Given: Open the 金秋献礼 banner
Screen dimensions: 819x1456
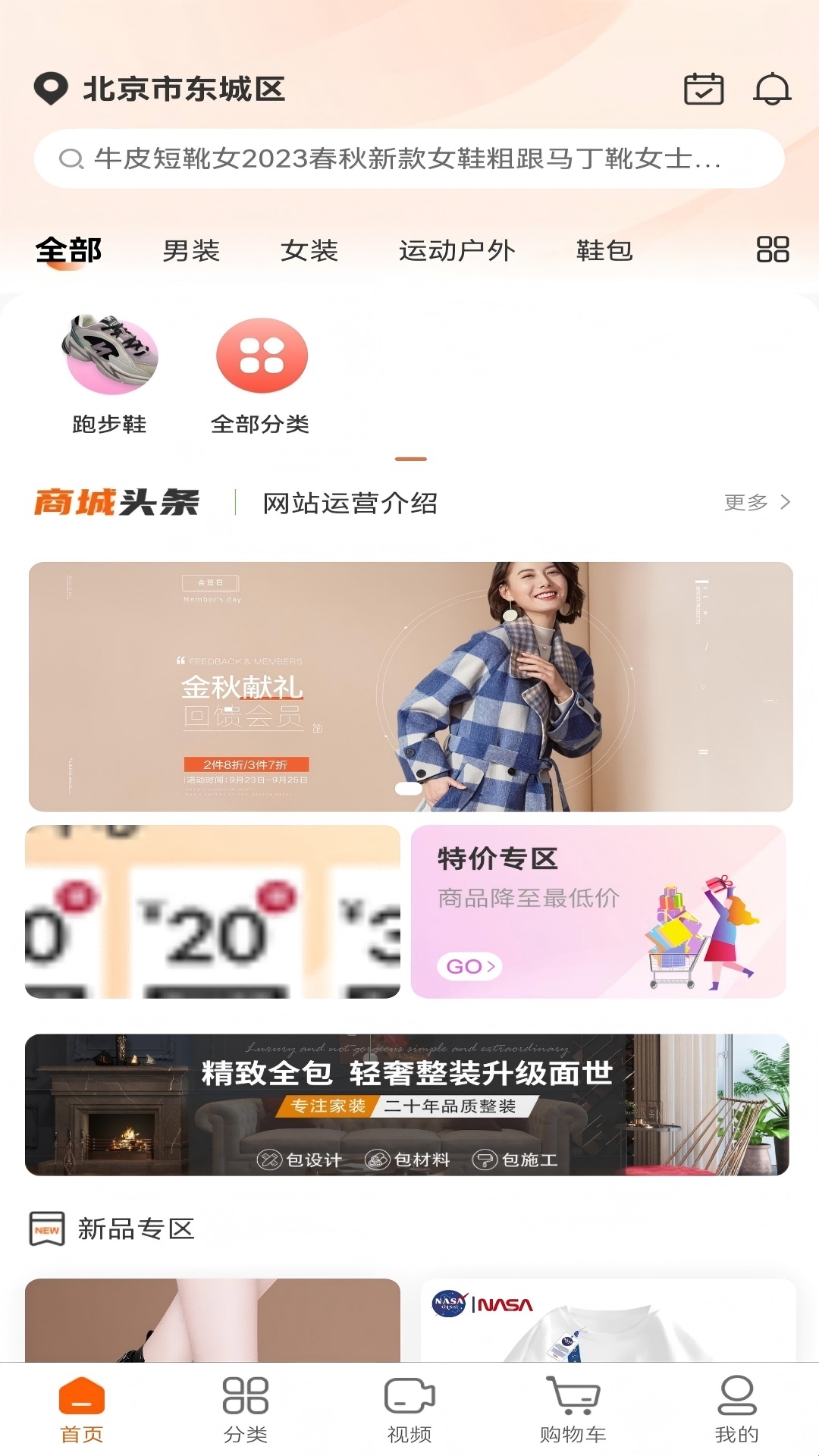Looking at the screenshot, I should click(410, 686).
